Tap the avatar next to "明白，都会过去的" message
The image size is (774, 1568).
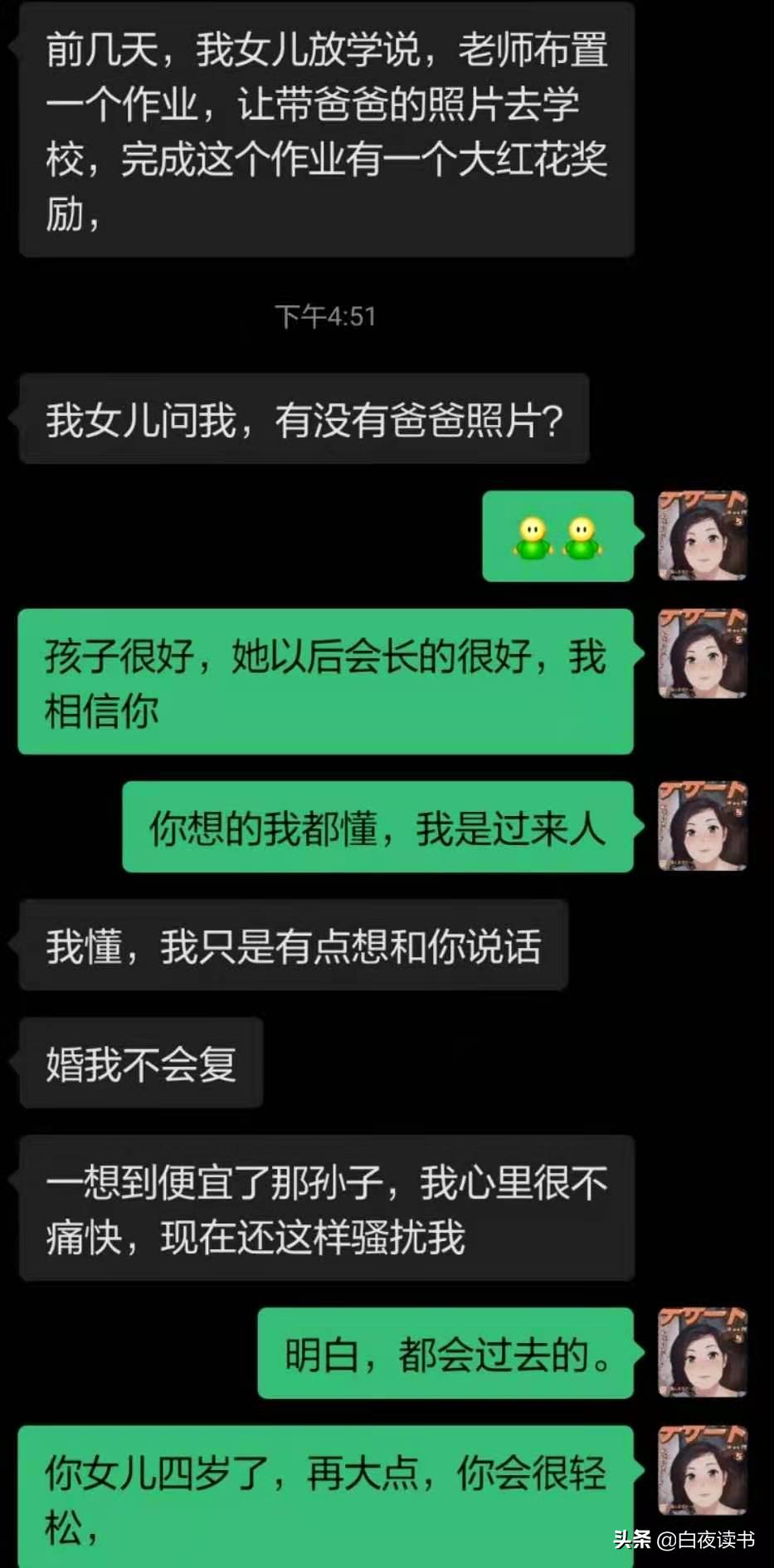point(702,1353)
